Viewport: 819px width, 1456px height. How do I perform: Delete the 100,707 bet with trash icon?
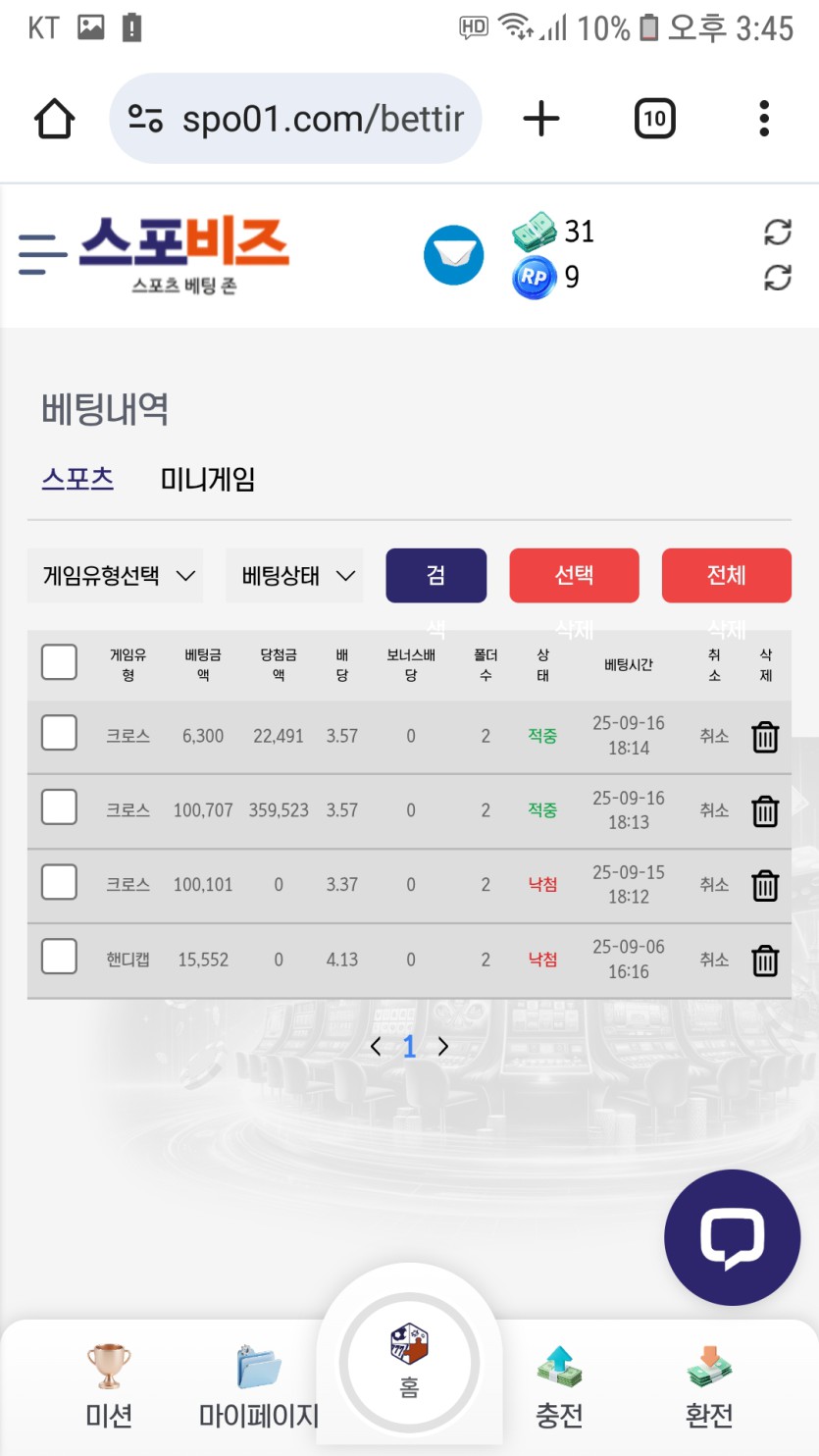coord(765,811)
